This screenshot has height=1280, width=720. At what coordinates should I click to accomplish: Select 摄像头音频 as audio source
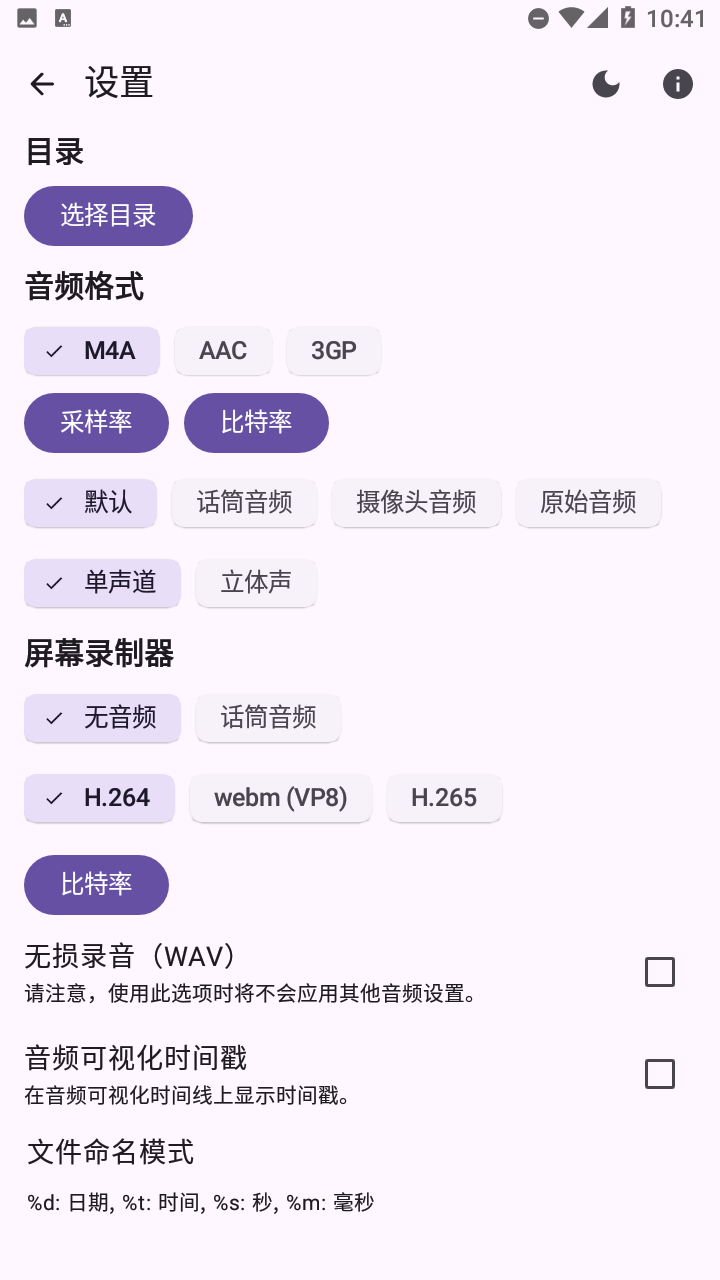(x=416, y=503)
